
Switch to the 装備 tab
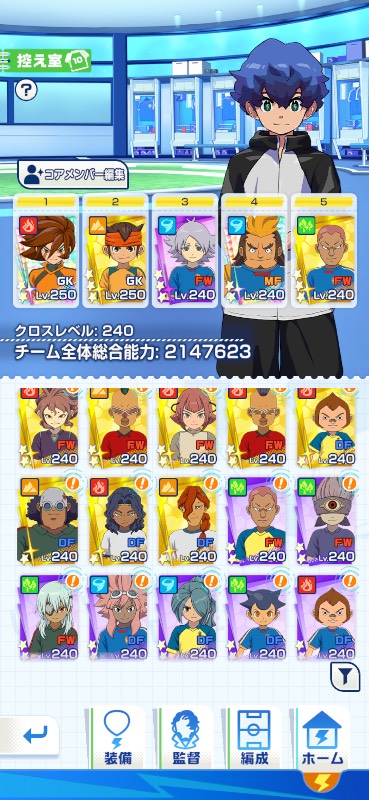pos(117,737)
